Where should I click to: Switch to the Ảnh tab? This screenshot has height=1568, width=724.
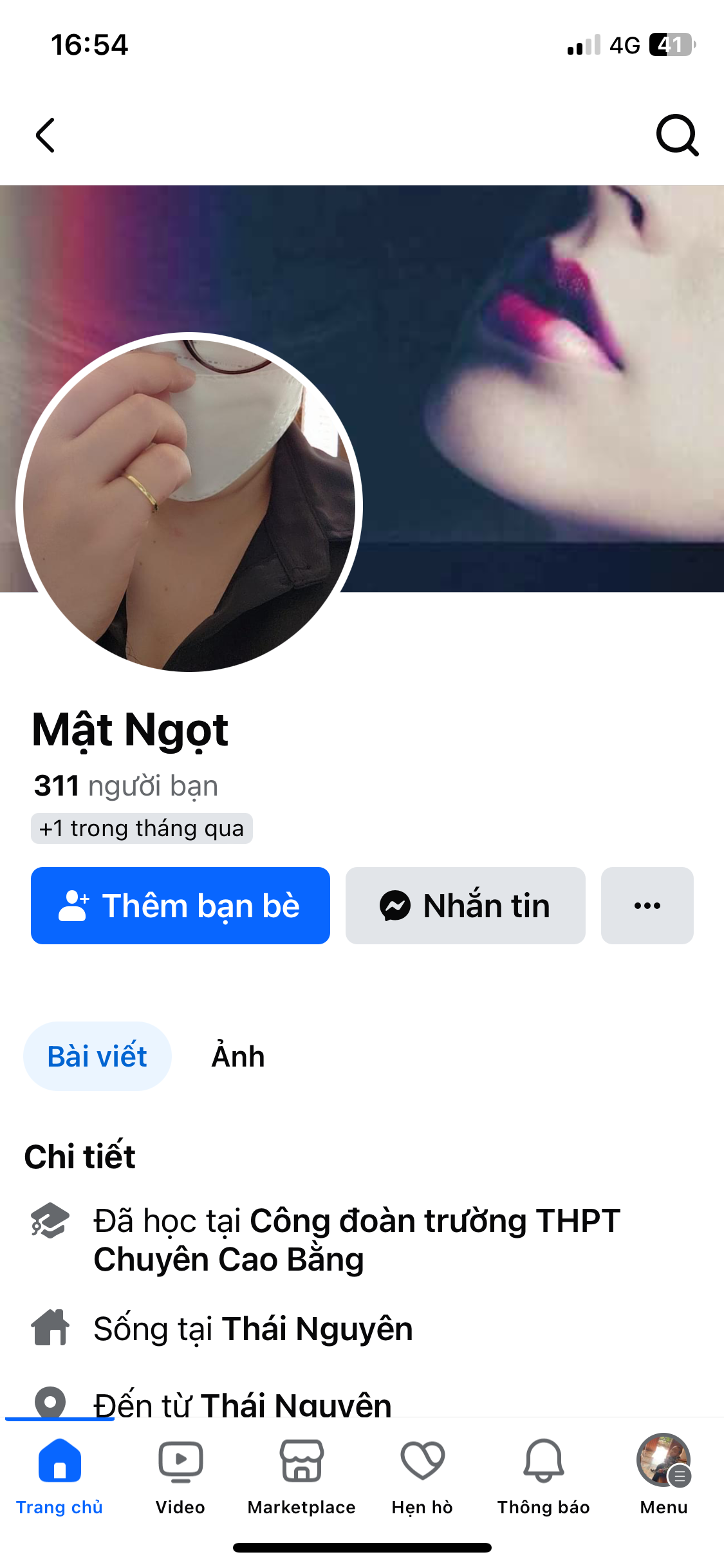[x=238, y=1056]
